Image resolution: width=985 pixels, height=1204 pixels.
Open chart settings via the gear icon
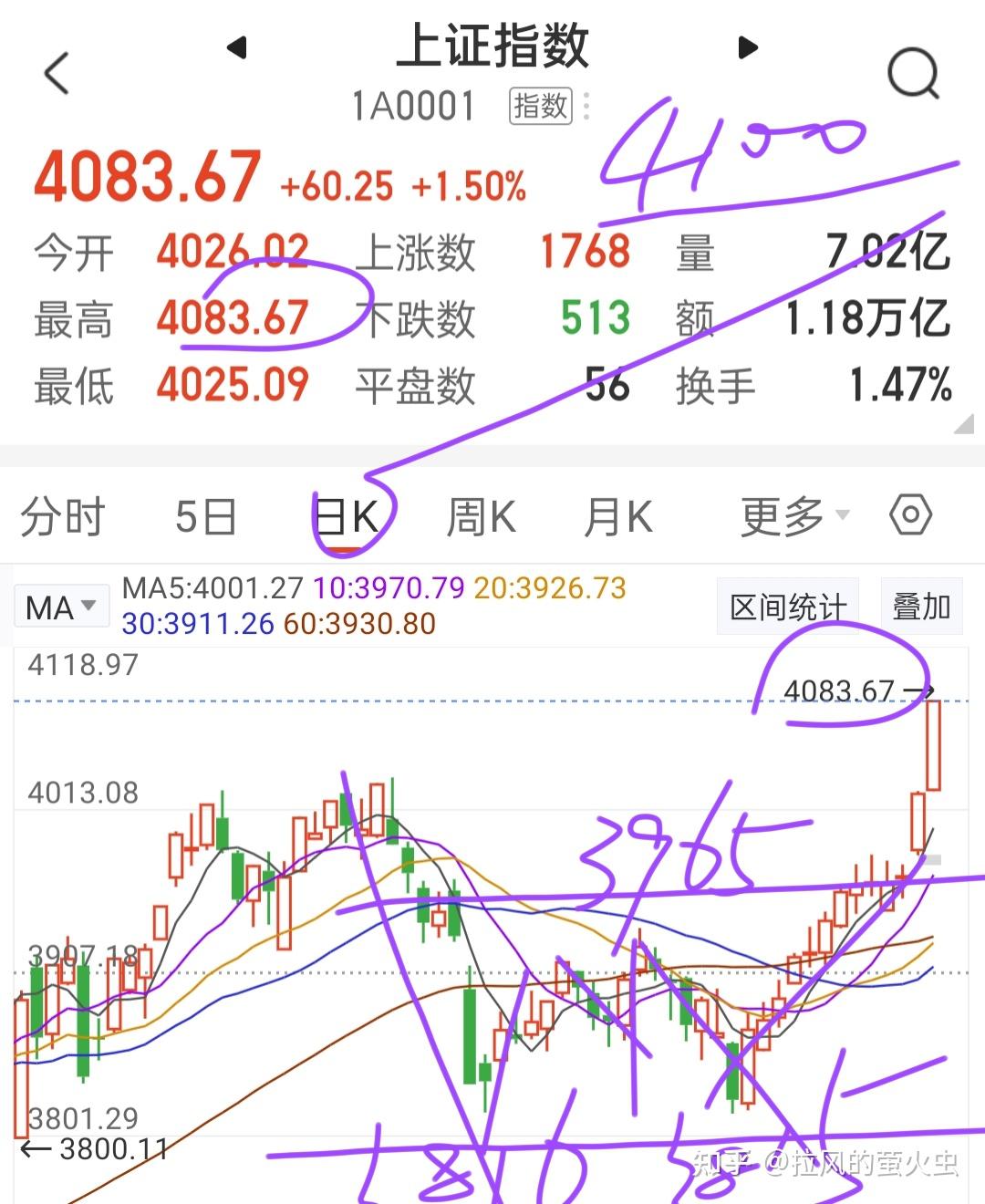(x=910, y=515)
